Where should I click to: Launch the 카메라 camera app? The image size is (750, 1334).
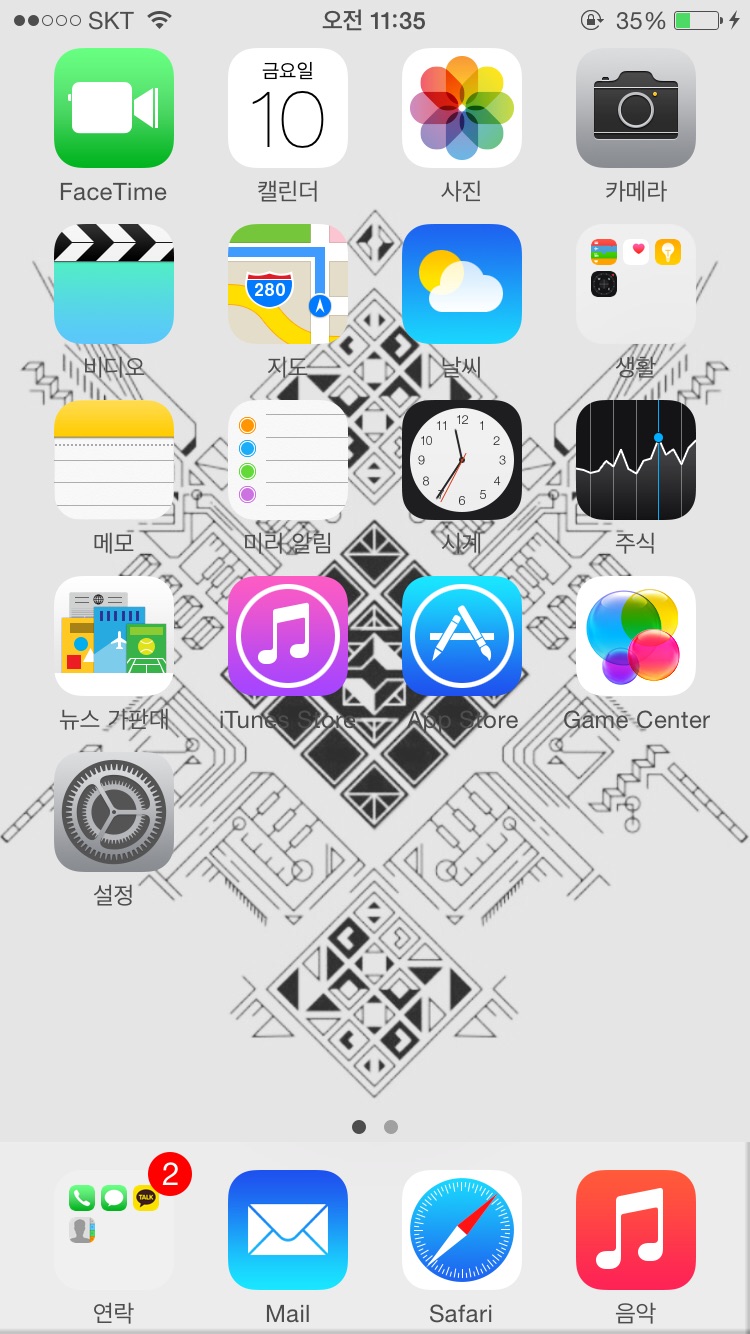click(636, 108)
